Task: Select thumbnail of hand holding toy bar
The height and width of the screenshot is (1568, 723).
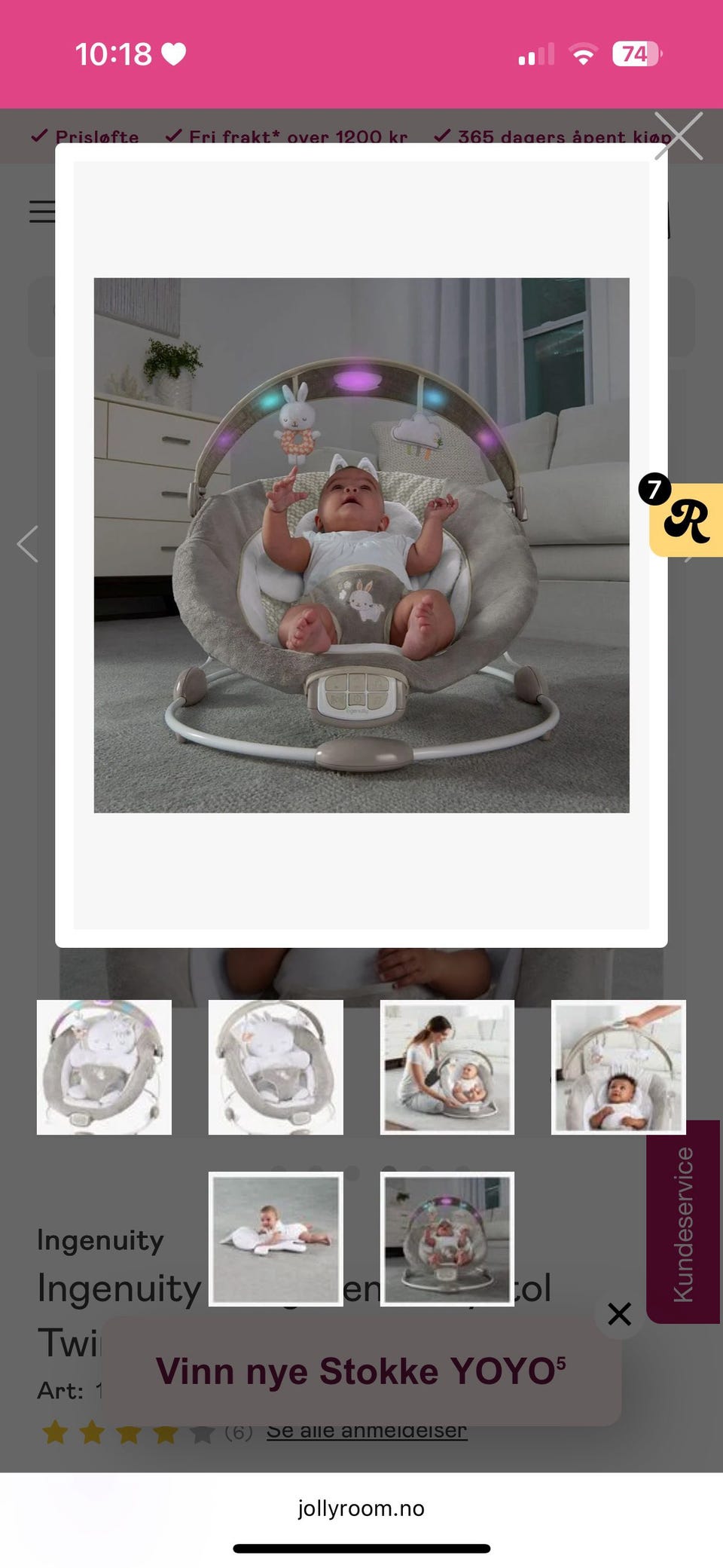Action: 618,1067
